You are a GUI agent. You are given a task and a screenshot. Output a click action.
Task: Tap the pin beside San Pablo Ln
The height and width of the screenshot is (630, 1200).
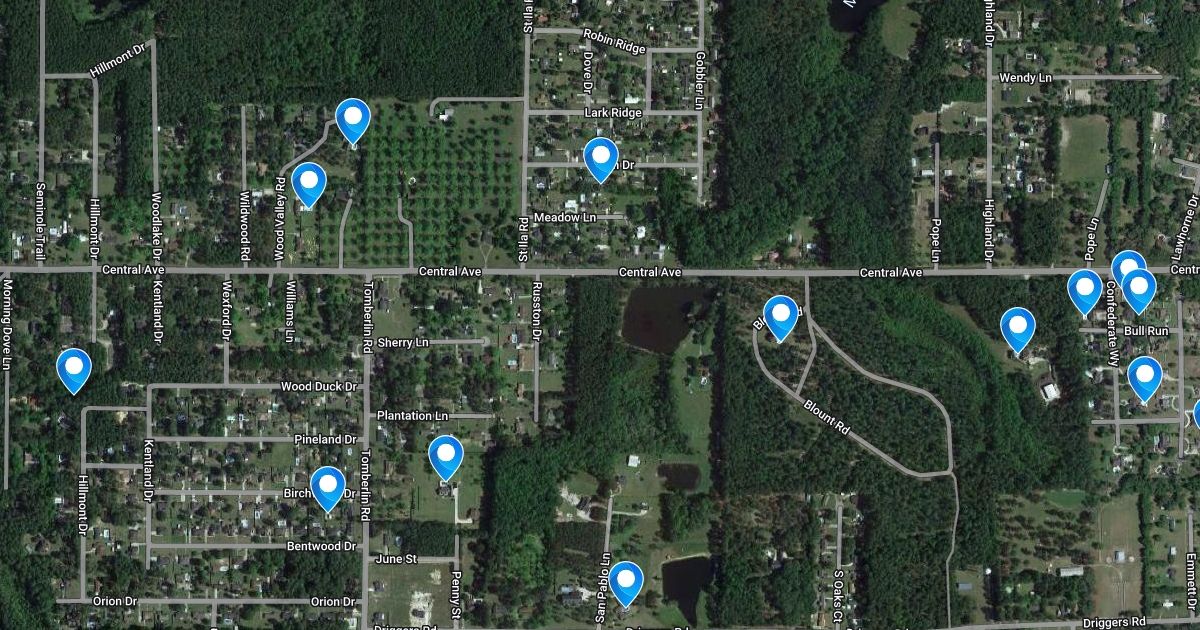click(x=626, y=581)
